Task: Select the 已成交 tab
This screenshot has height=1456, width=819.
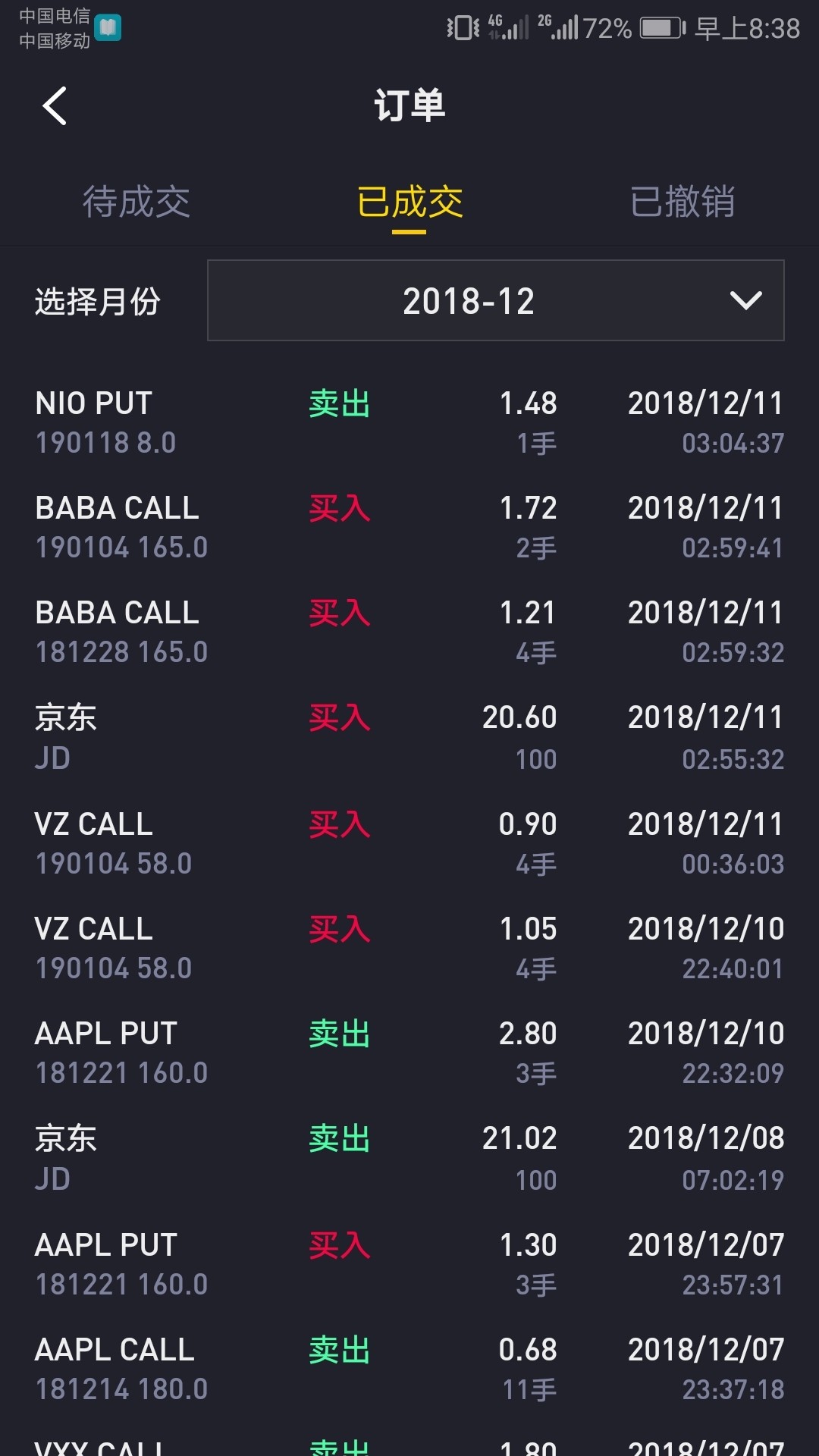Action: [x=409, y=202]
